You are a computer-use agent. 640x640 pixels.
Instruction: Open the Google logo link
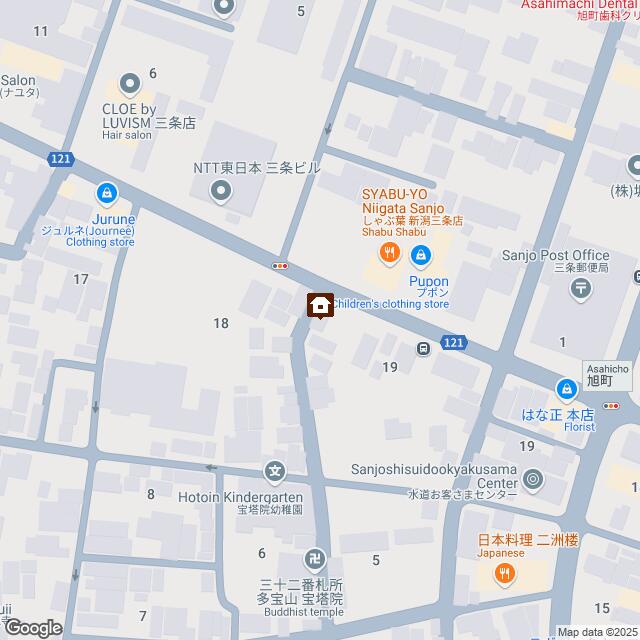click(32, 627)
